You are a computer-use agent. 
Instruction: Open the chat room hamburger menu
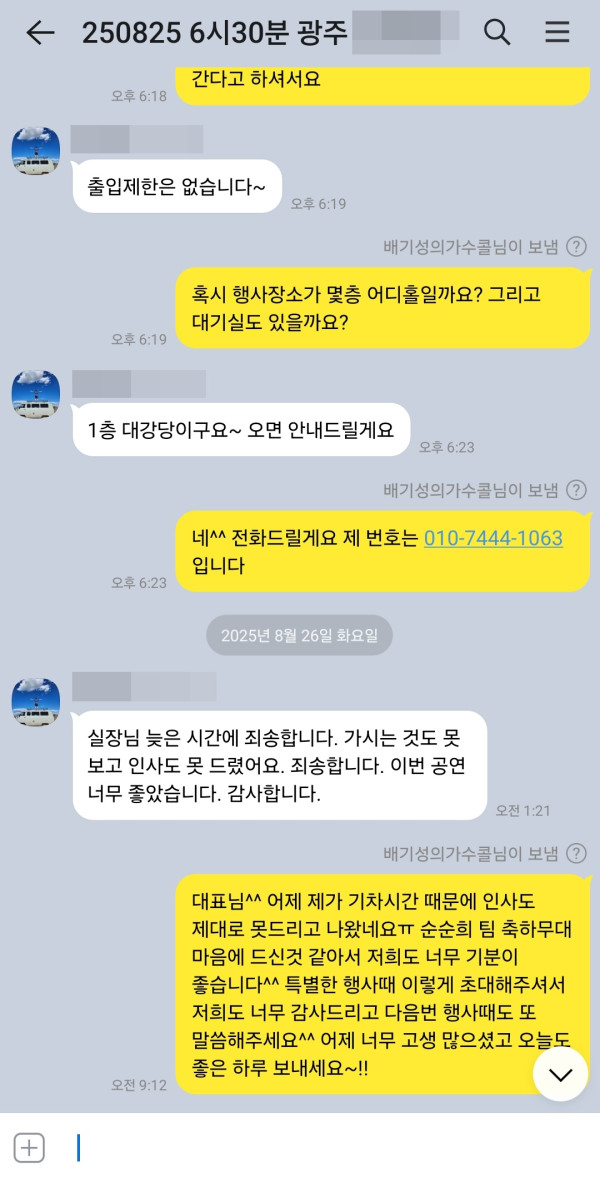(556, 32)
